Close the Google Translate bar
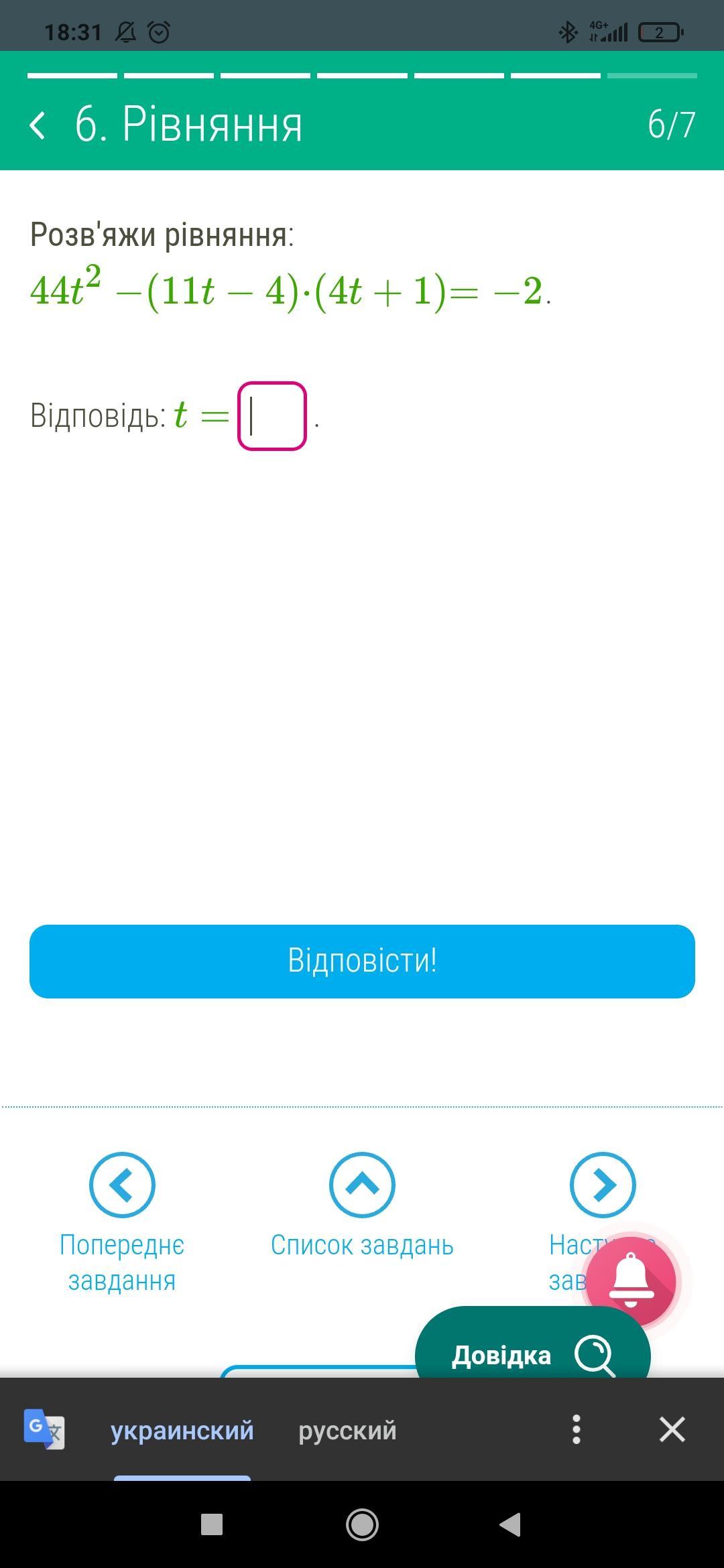724x1568 pixels. click(672, 1429)
